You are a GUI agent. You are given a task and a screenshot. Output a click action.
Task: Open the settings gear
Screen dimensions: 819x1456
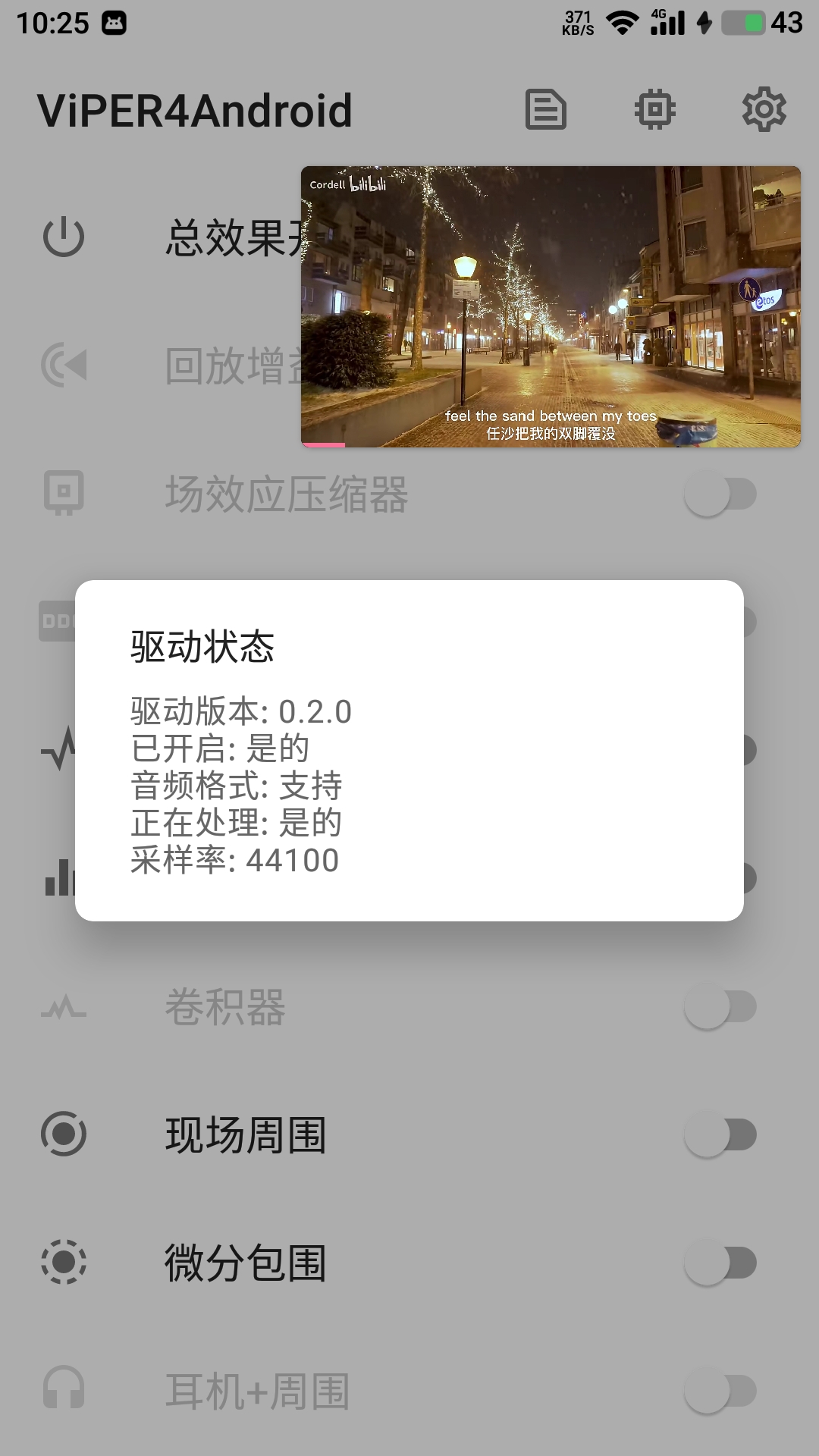pyautogui.click(x=764, y=110)
